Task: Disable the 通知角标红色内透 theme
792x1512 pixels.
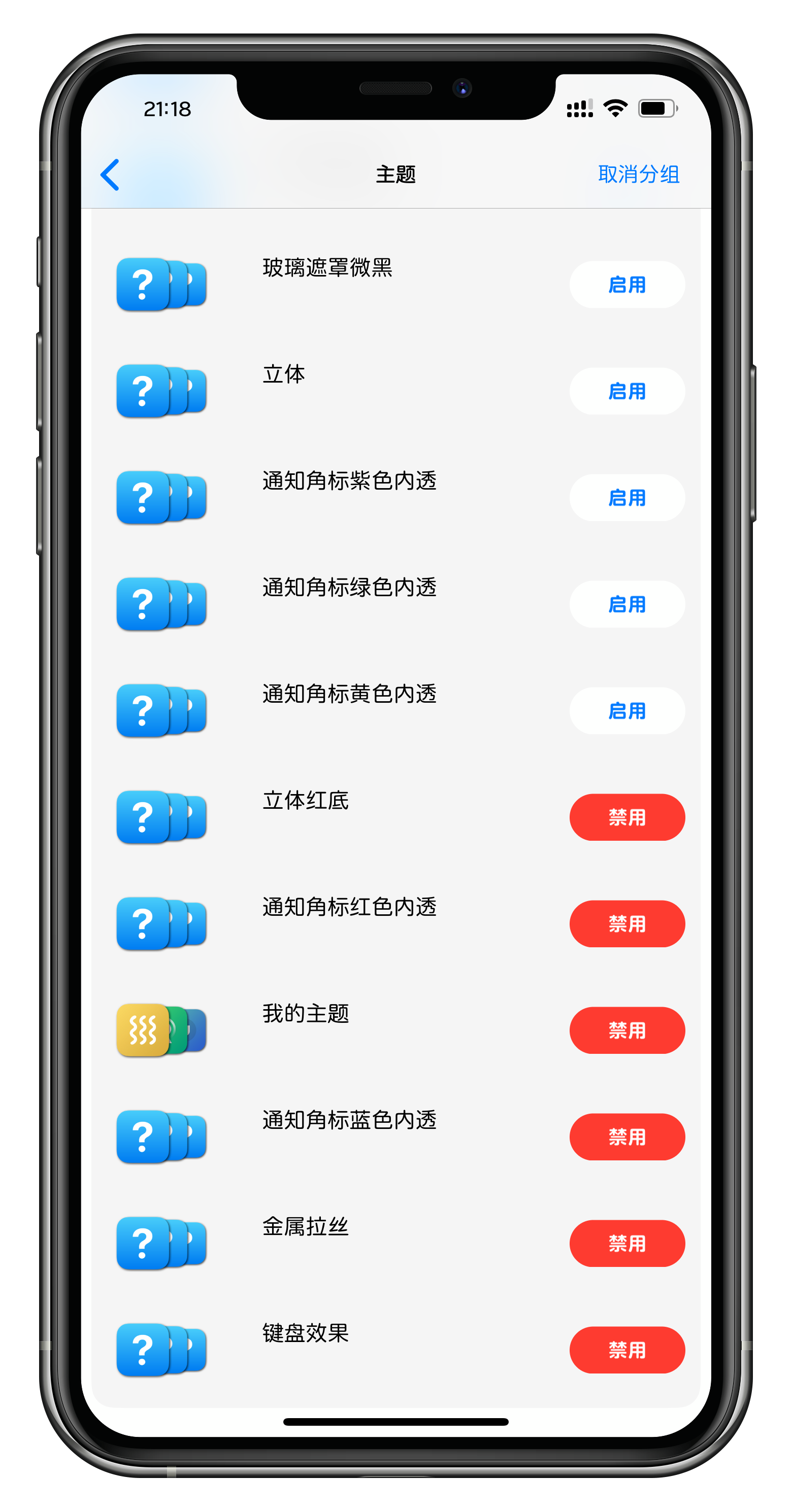Action: click(x=626, y=924)
